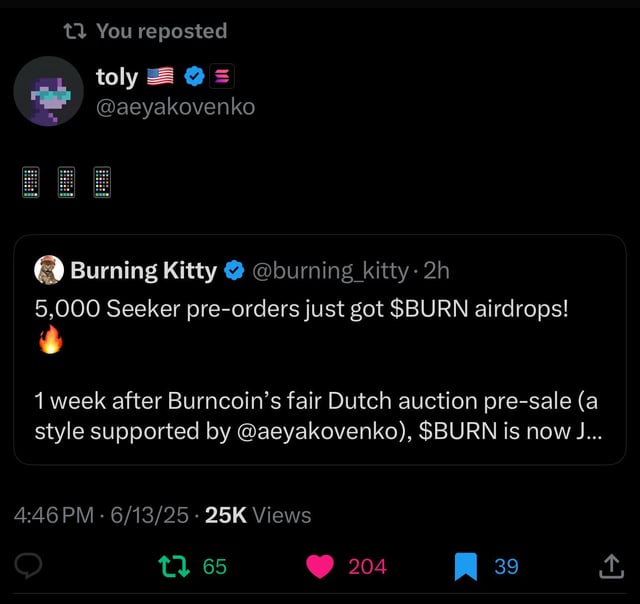Image resolution: width=640 pixels, height=604 pixels.
Task: Bookmark this post
Action: (x=466, y=567)
